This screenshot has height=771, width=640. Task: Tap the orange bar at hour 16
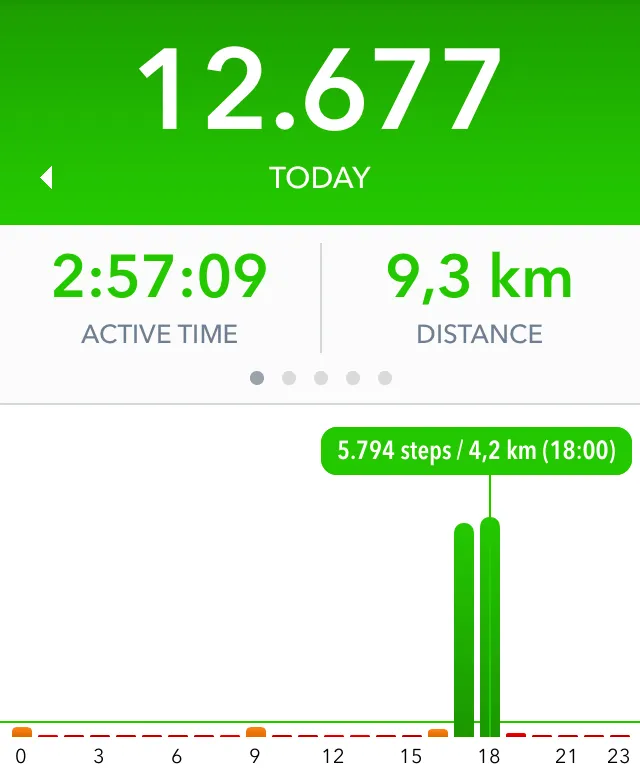438,734
